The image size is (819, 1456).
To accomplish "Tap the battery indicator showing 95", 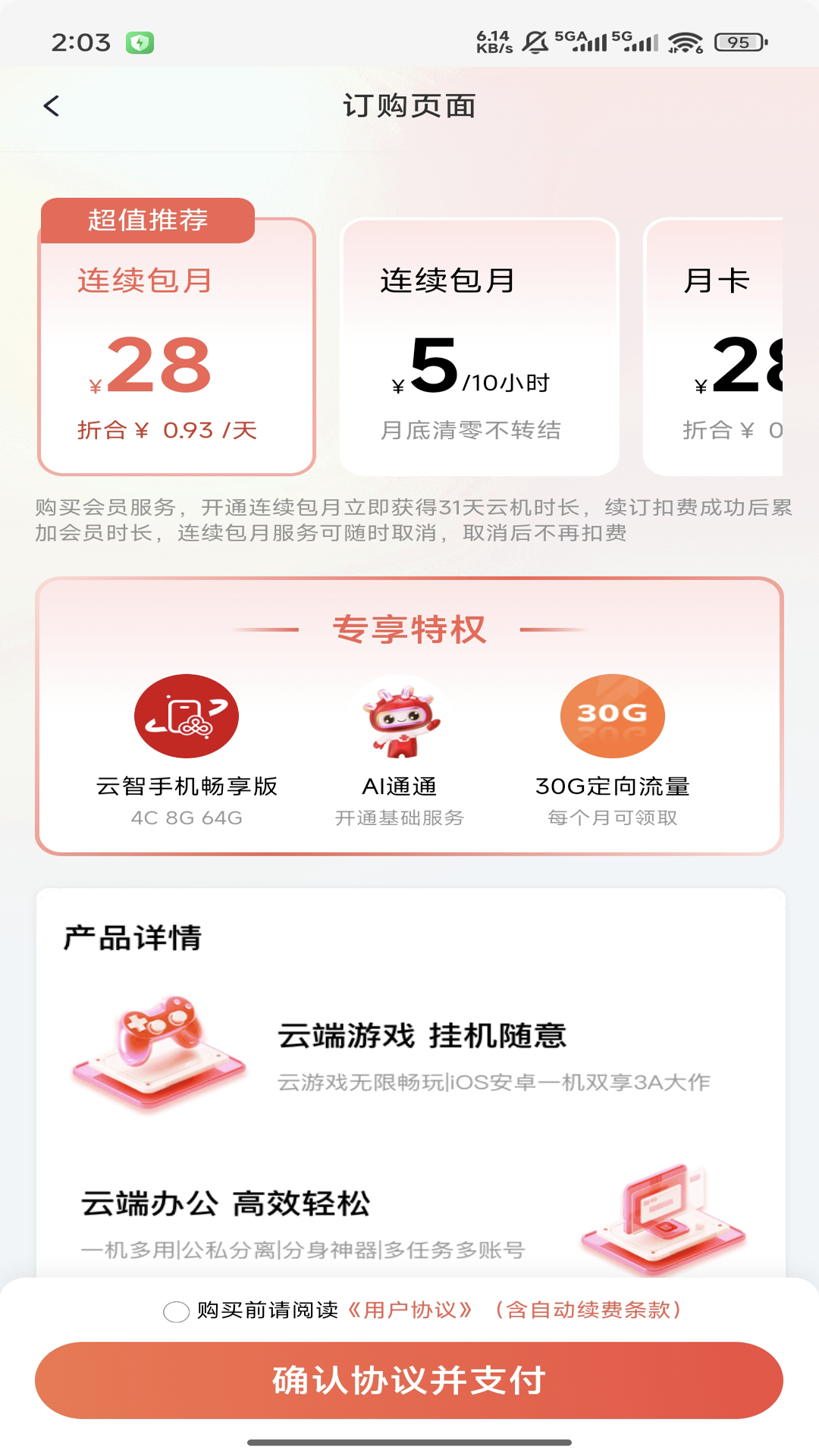I will [730, 43].
